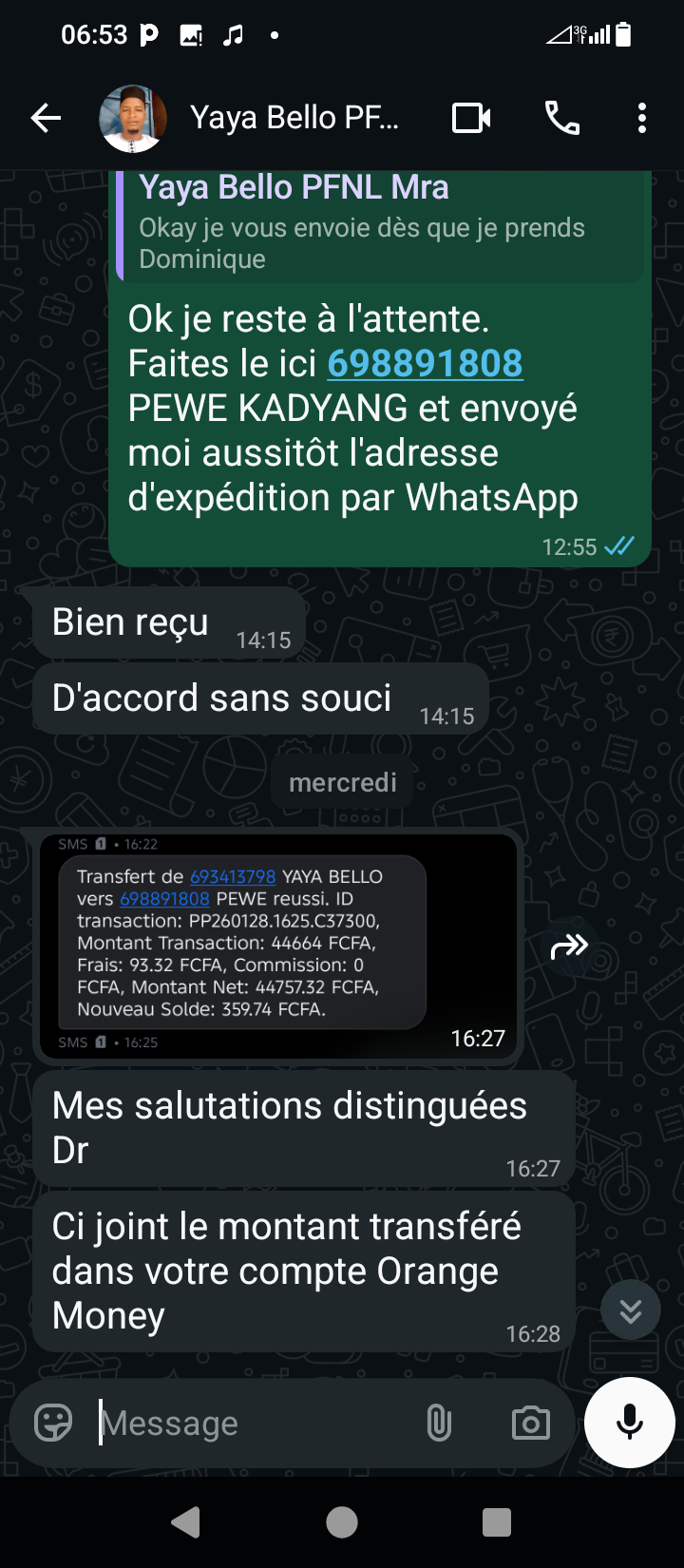Tap the system home button
The width and height of the screenshot is (684, 1568).
(x=342, y=1522)
